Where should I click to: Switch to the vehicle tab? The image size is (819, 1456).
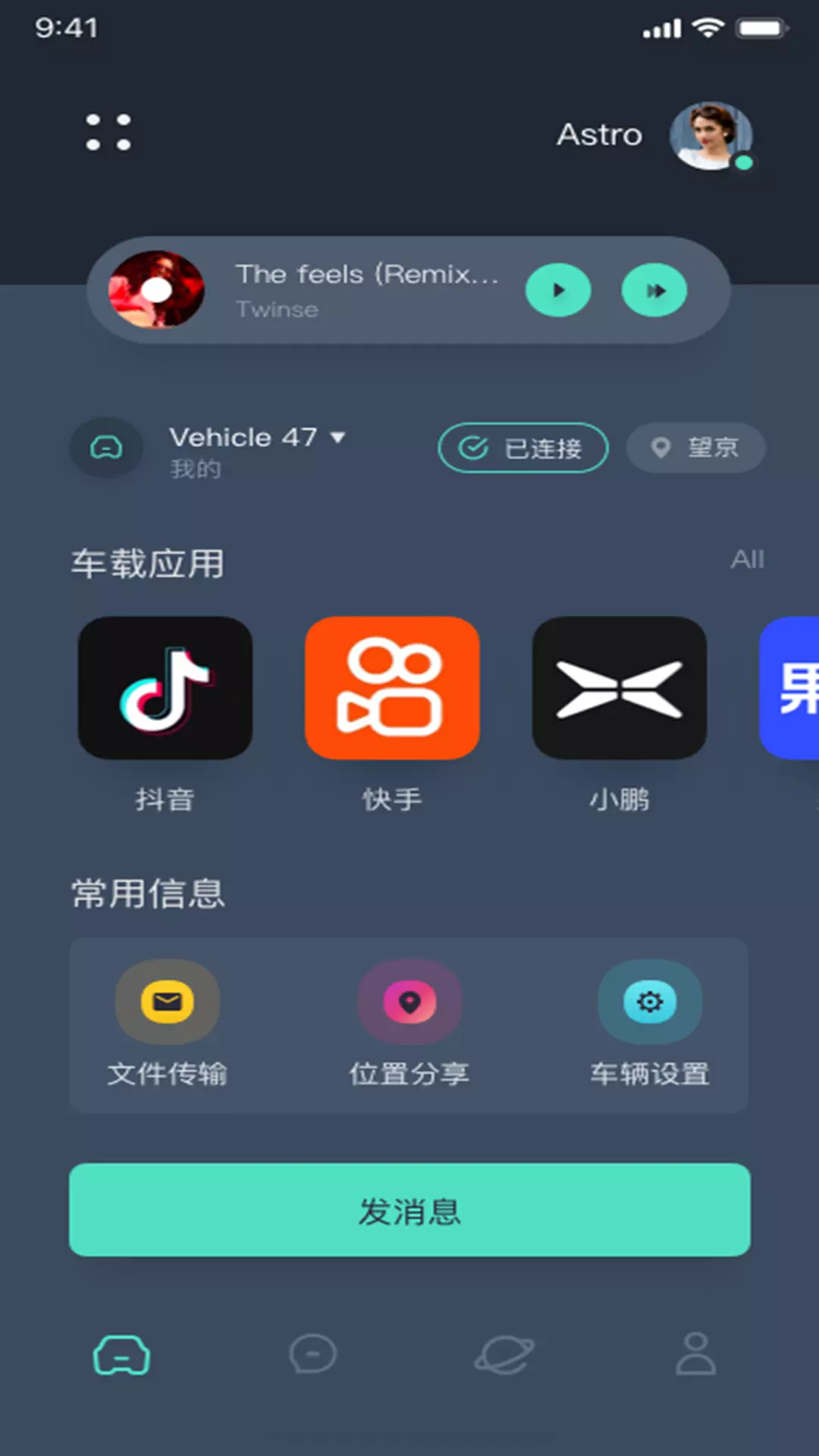click(x=121, y=1355)
